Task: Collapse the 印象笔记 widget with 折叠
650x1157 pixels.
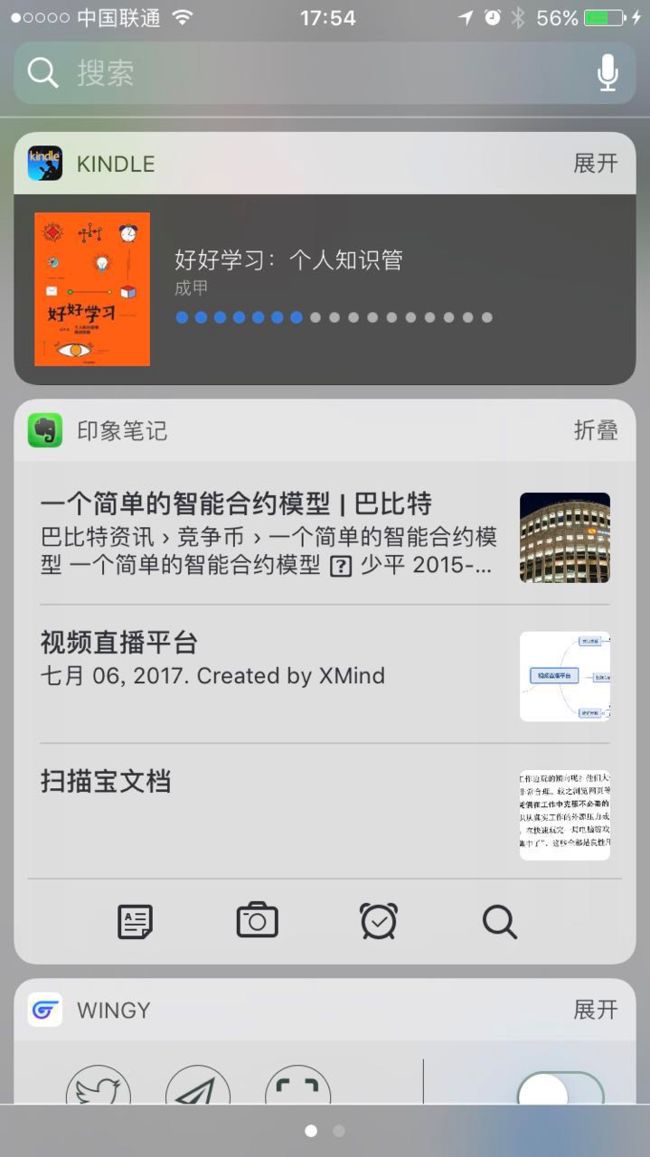Action: point(595,430)
